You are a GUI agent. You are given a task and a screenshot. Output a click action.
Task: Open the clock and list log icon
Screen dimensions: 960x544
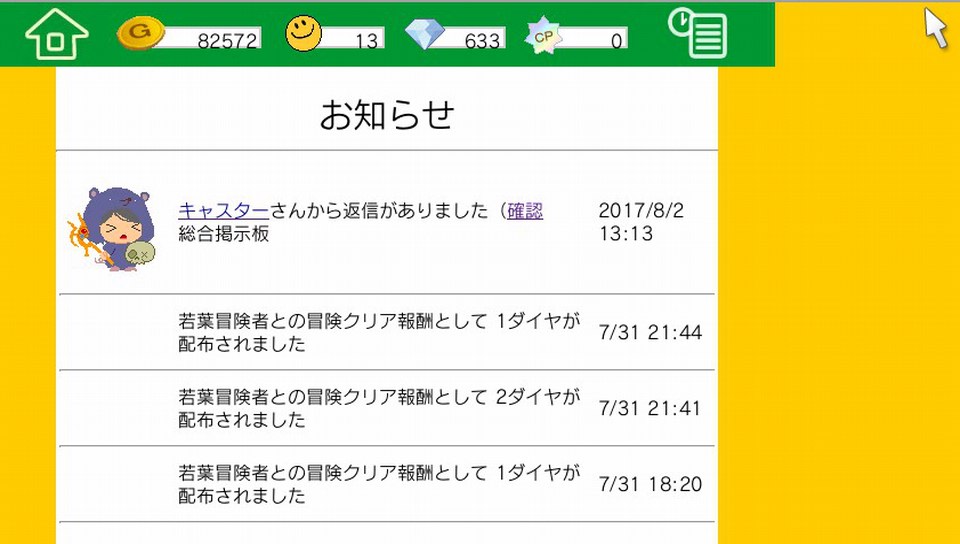click(x=698, y=34)
